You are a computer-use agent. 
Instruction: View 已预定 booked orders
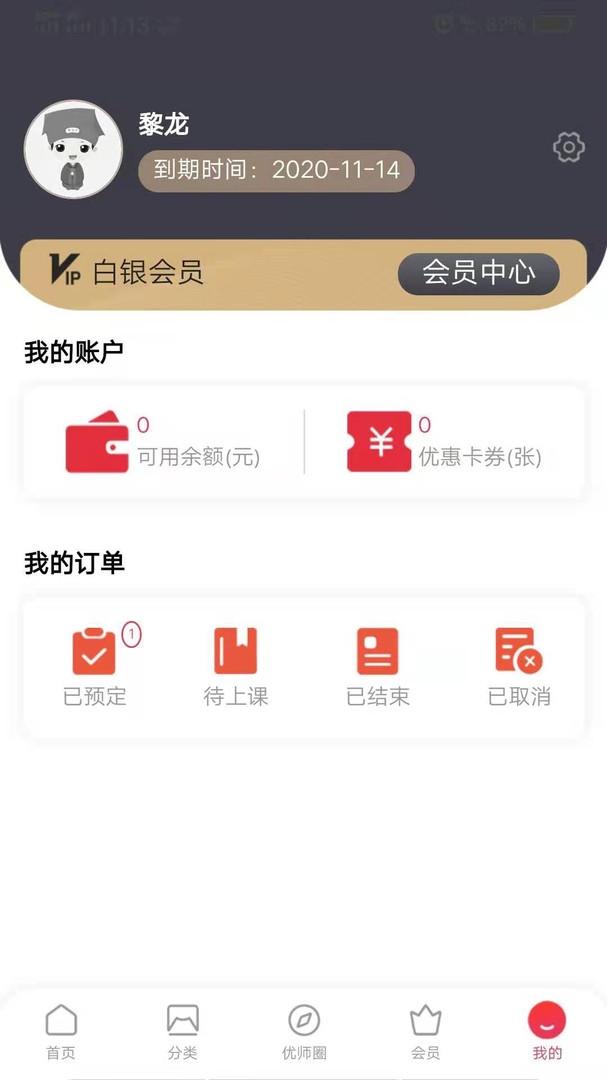click(95, 666)
